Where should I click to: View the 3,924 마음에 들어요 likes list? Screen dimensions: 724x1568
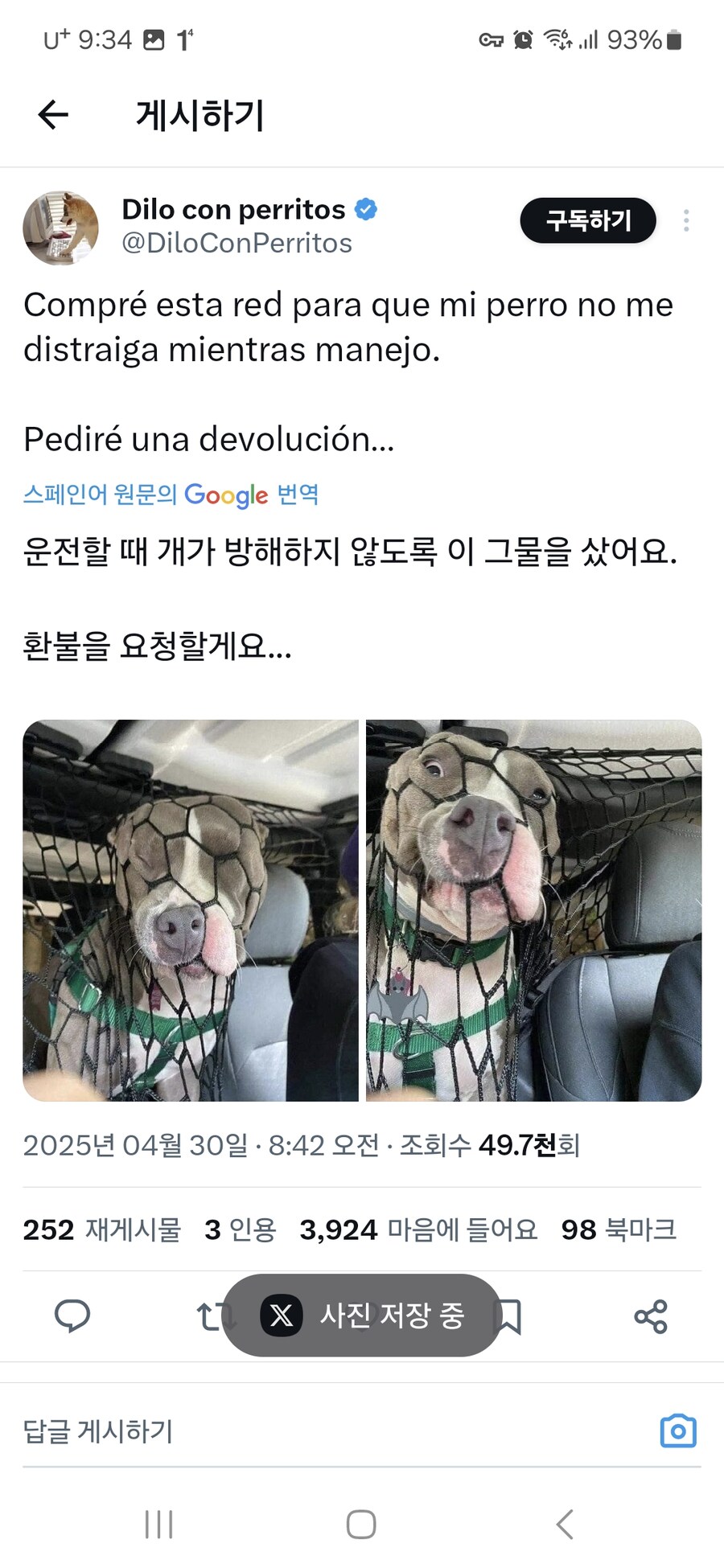coord(418,1229)
